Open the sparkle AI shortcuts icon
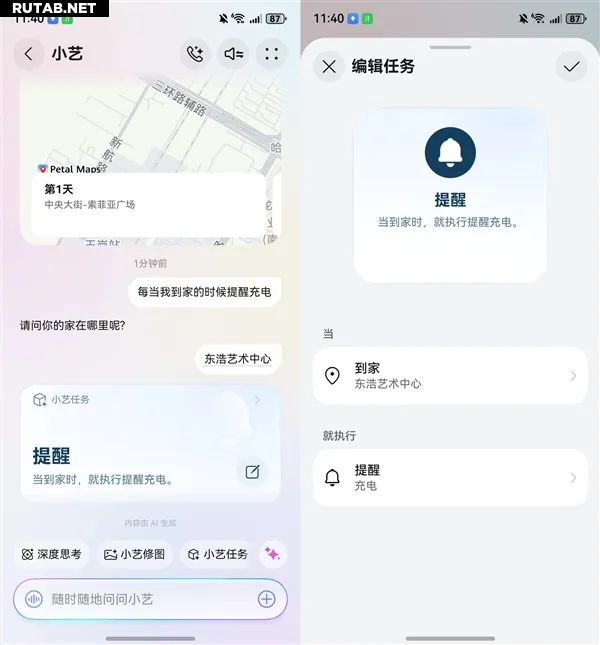Screen dimensions: 600x645 coord(271,554)
